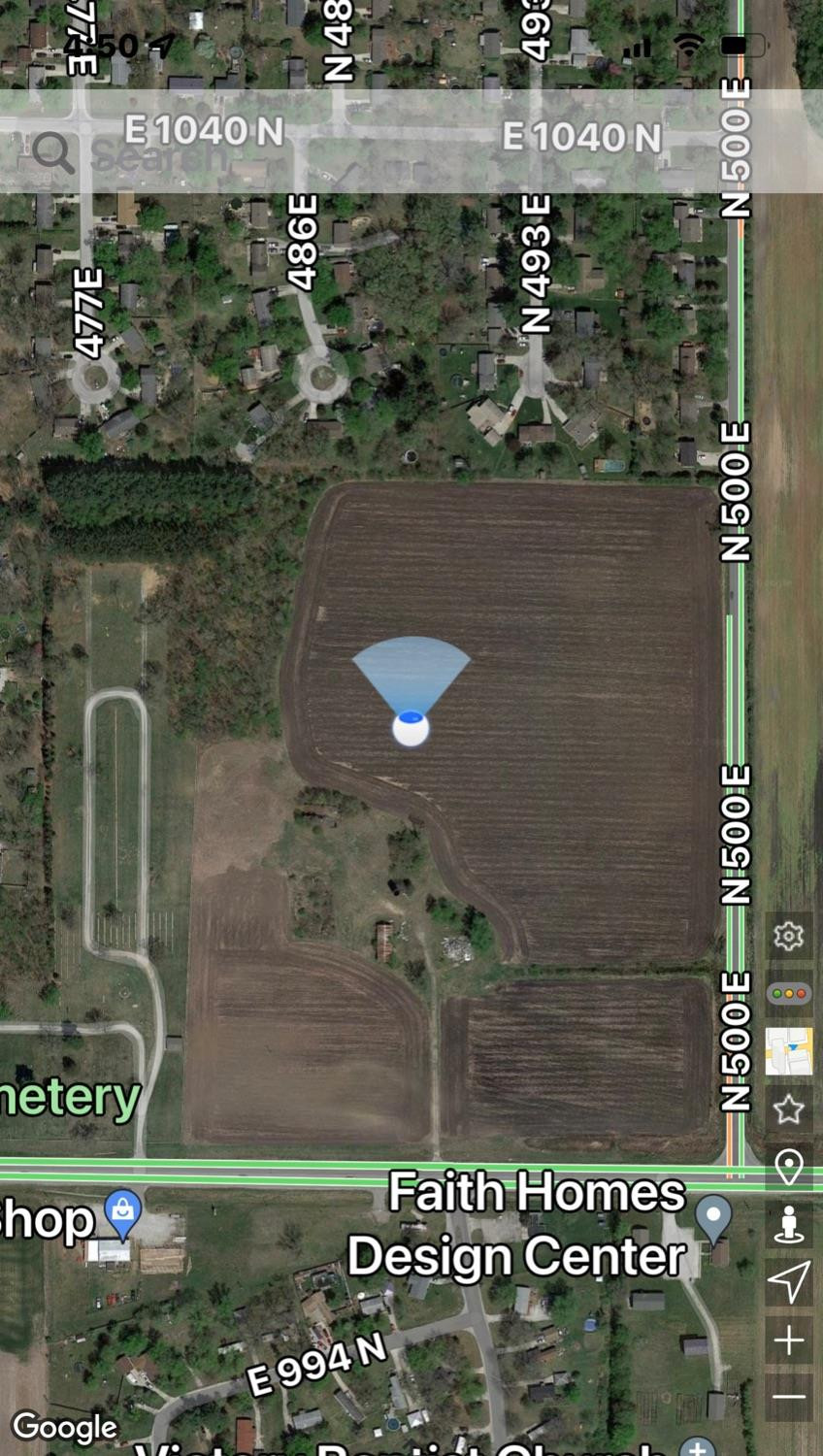Center map on my location arrow
Viewport: 823px width, 1456px height.
(789, 1282)
